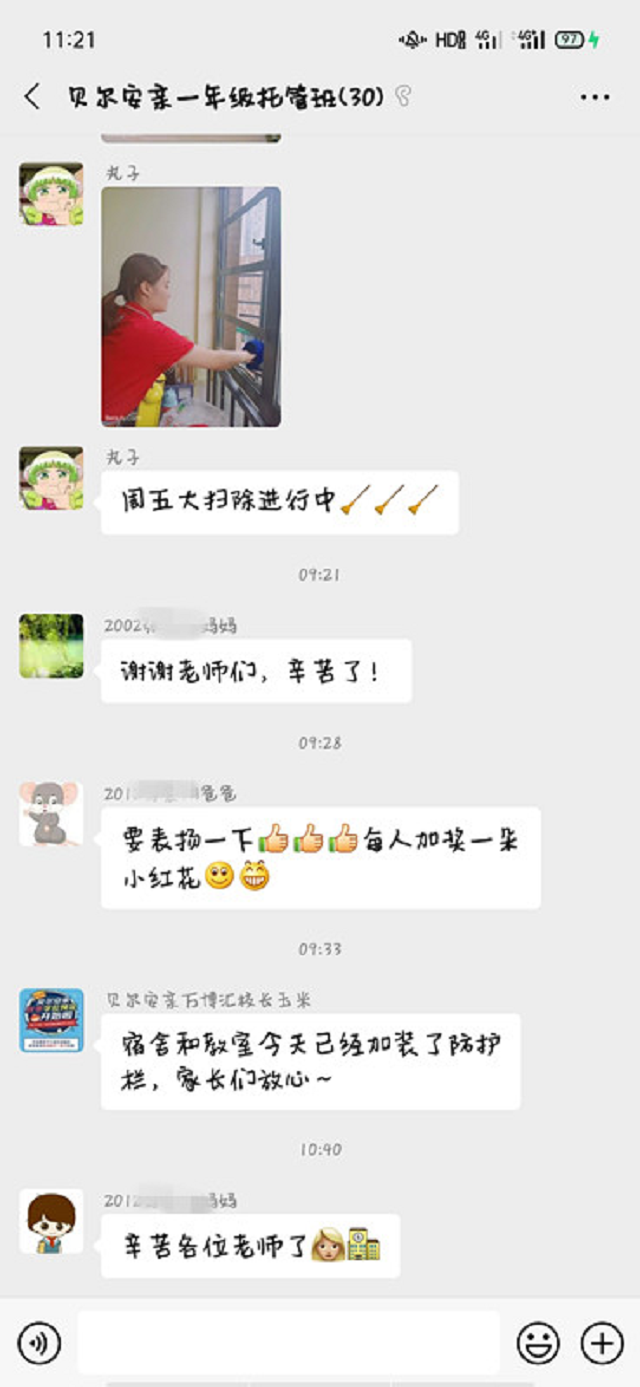Viewport: 640px width, 1387px height.
Task: Open the plus attachments menu
Action: pos(602,1343)
